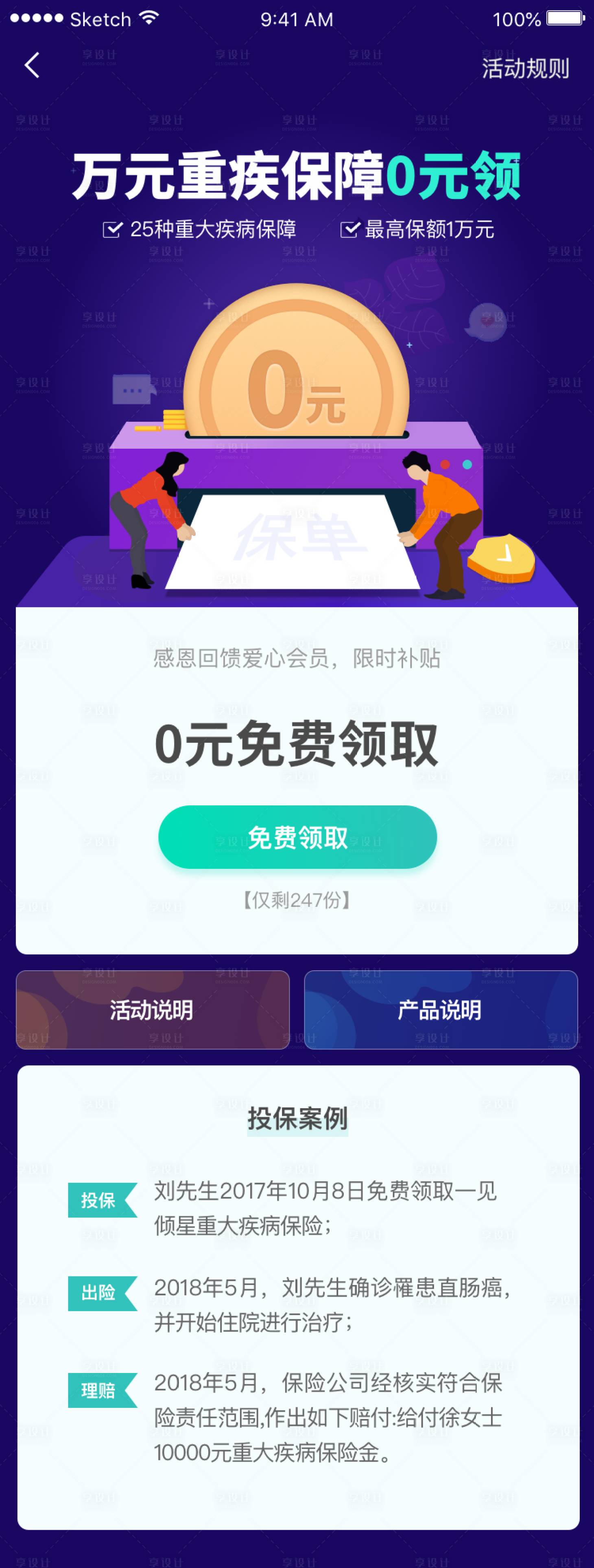Click the checkmark before 25种重大疾病保障
This screenshot has width=594, height=1568.
112,229
